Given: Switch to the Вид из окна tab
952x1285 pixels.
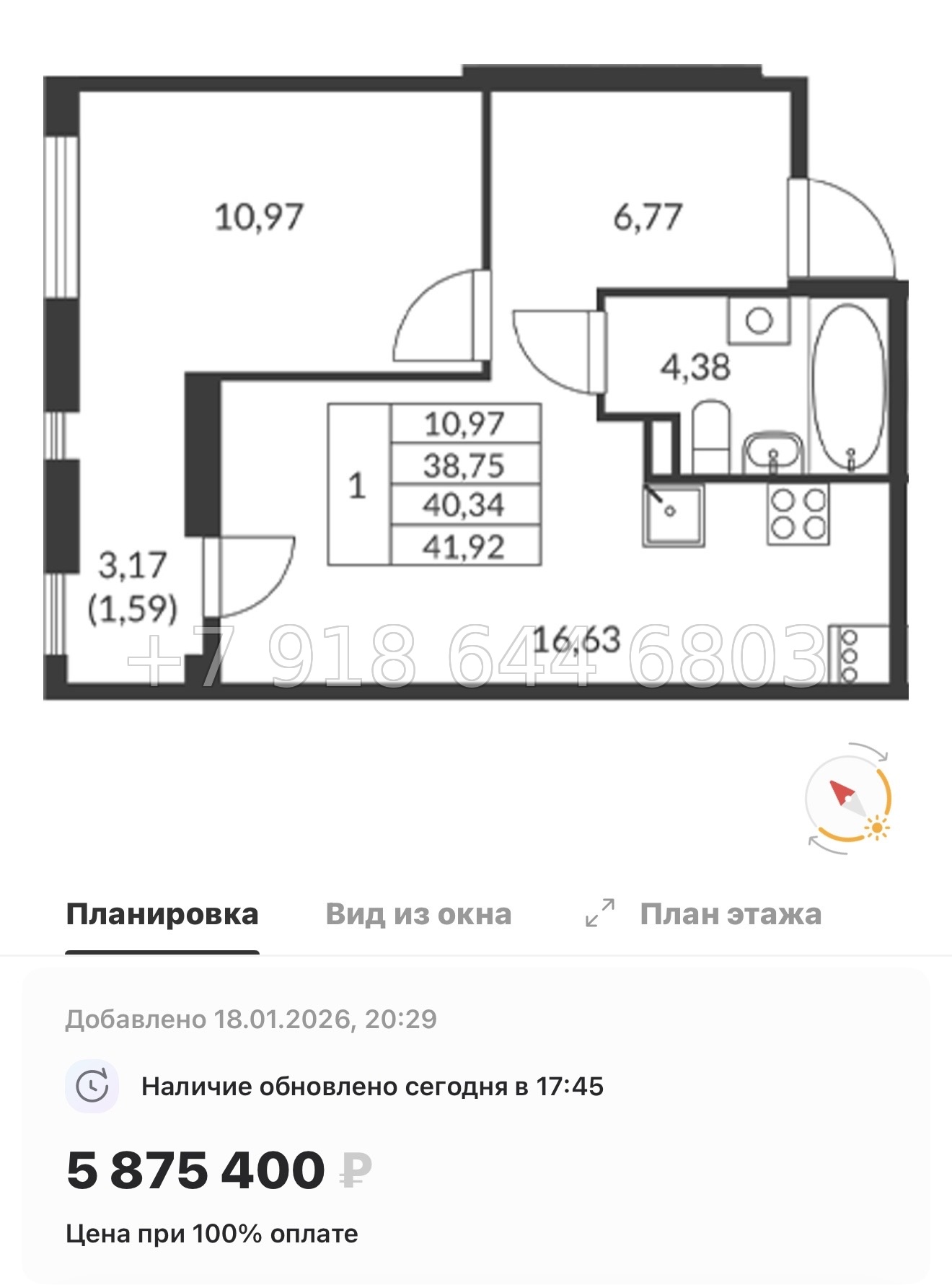Looking at the screenshot, I should pyautogui.click(x=419, y=914).
